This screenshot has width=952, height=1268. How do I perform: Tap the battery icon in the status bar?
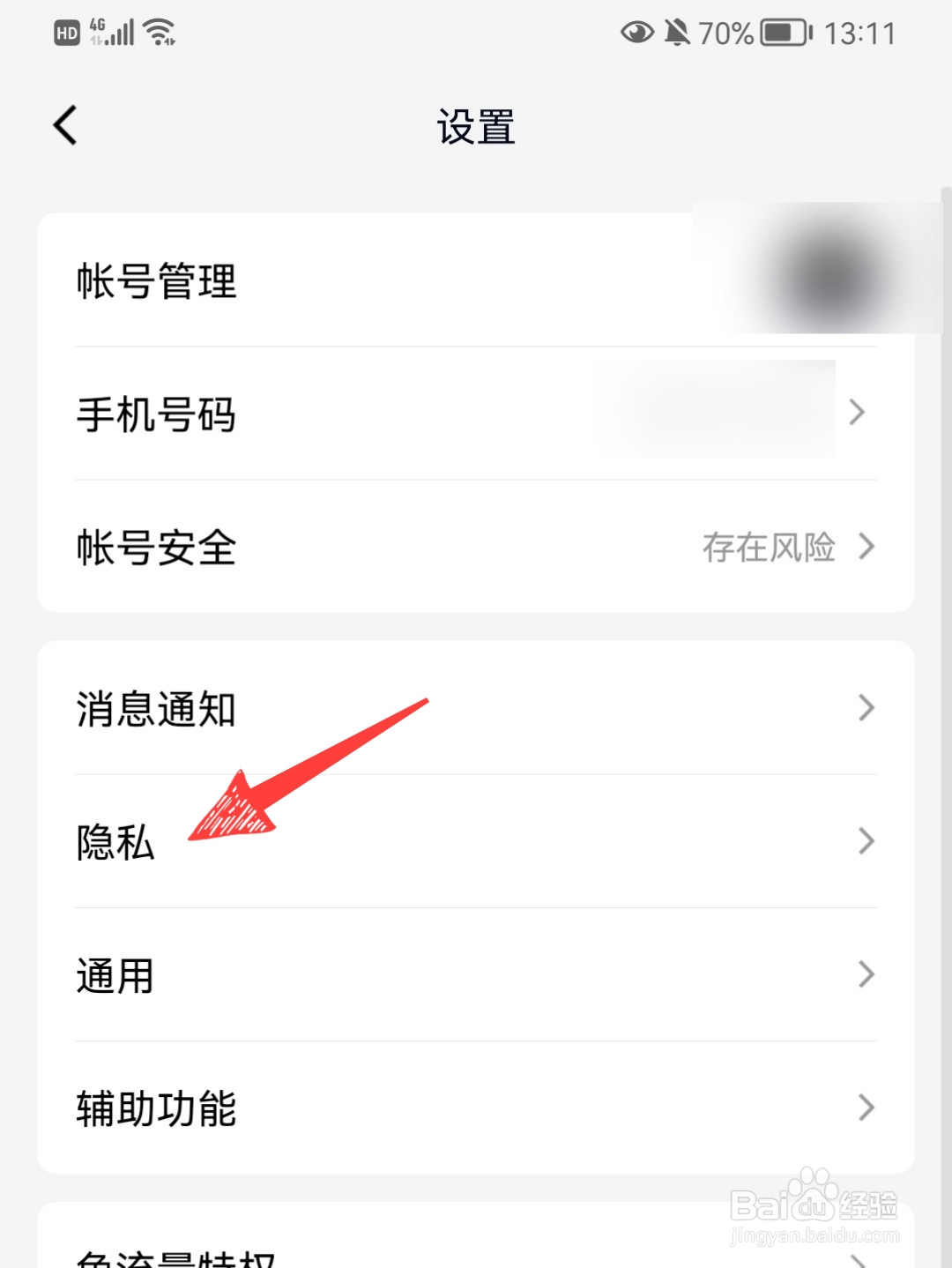click(785, 33)
